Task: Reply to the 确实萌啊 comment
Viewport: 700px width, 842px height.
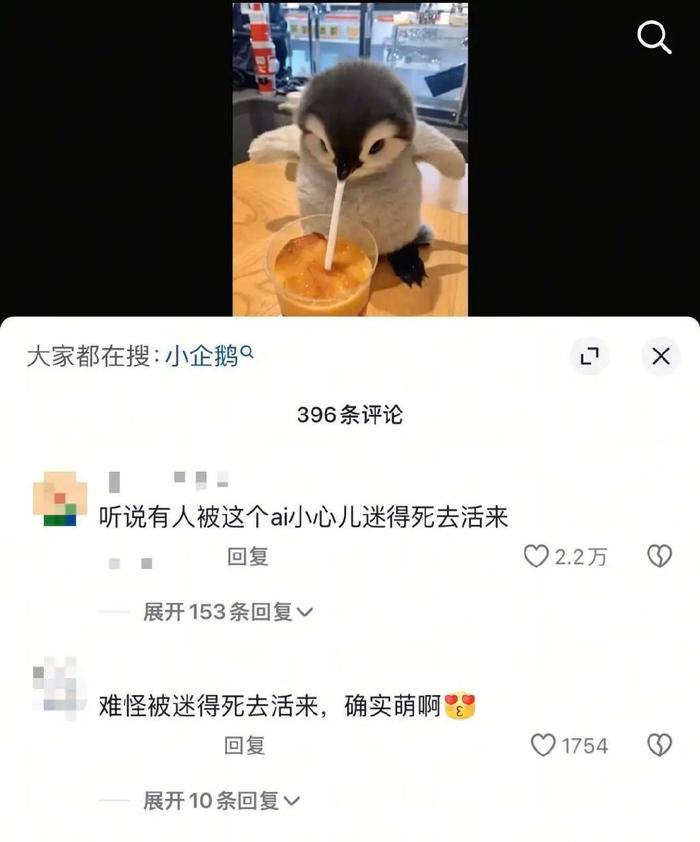Action: [x=244, y=745]
